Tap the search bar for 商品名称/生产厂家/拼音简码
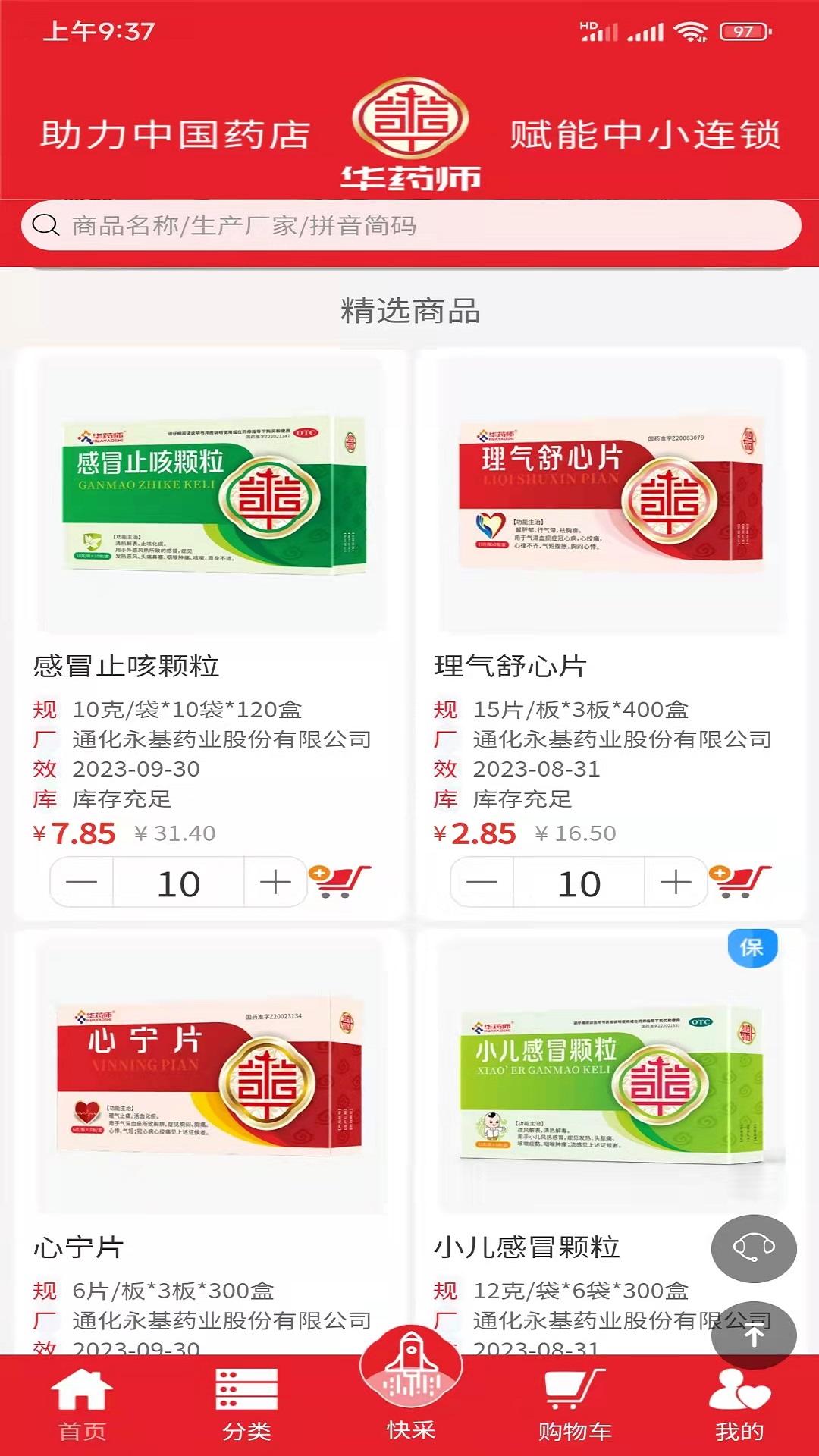The width and height of the screenshot is (819, 1456). (409, 224)
